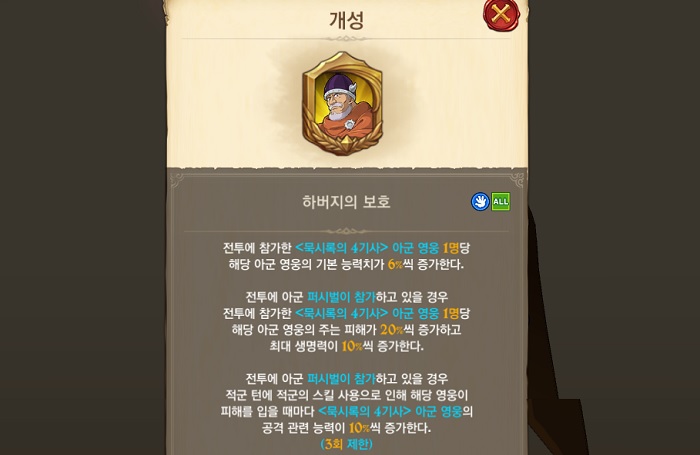
Task: Tap the blue hand icon beside 하버지의 보호
Action: point(480,202)
